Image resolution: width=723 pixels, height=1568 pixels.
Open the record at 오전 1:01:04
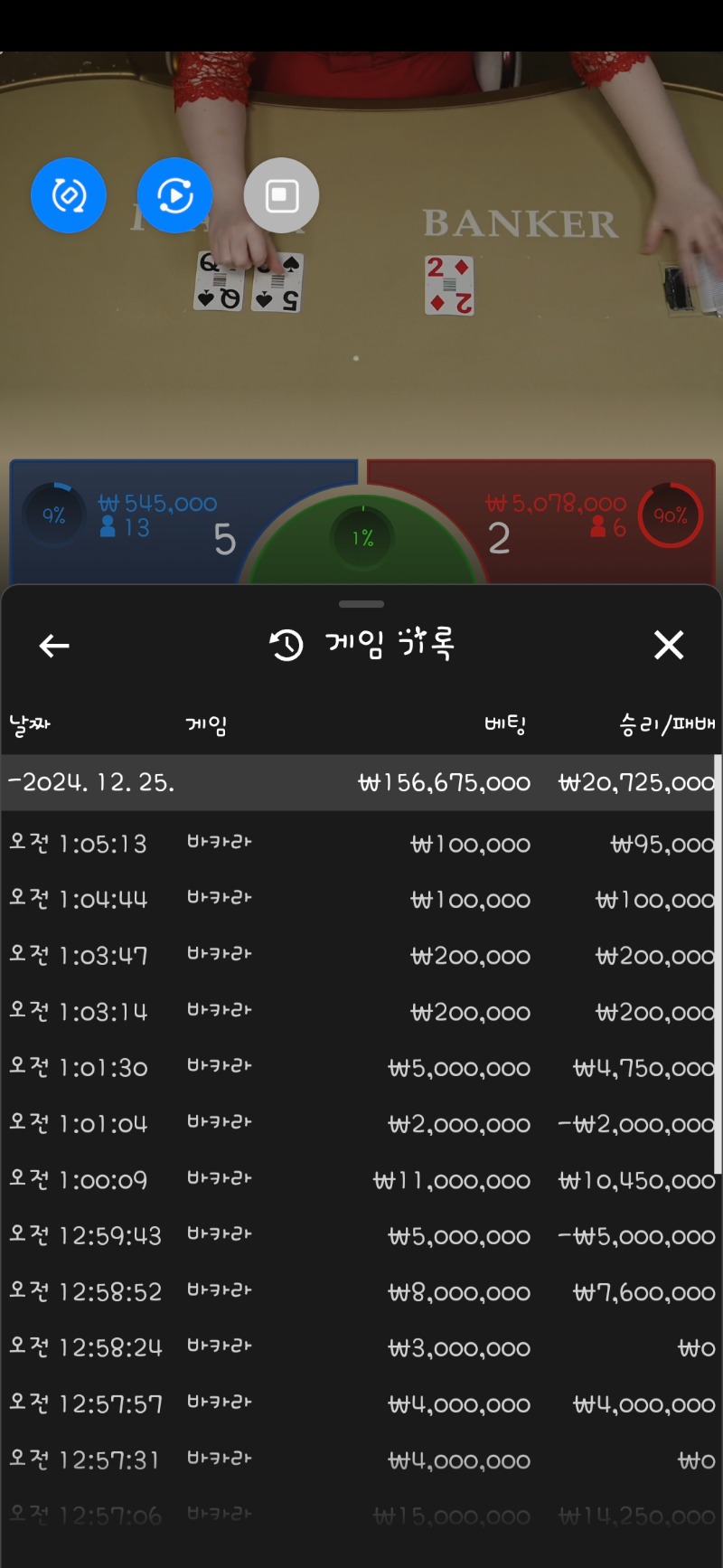click(x=361, y=1125)
